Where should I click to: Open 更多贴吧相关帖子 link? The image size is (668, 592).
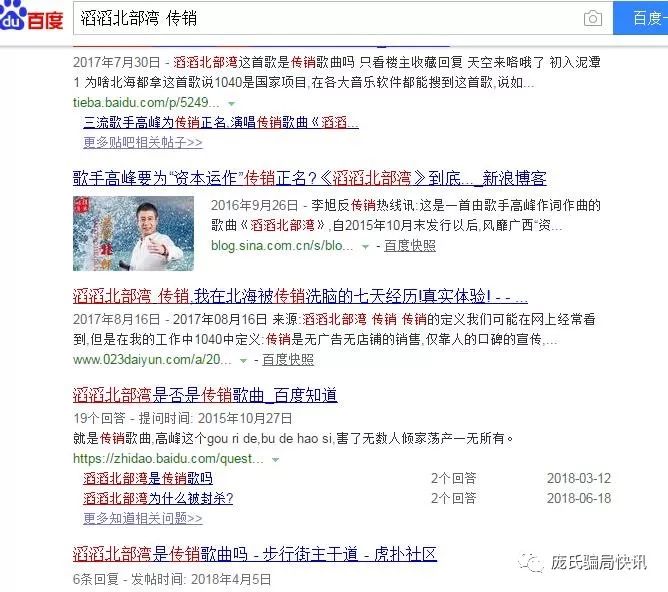(x=142, y=143)
